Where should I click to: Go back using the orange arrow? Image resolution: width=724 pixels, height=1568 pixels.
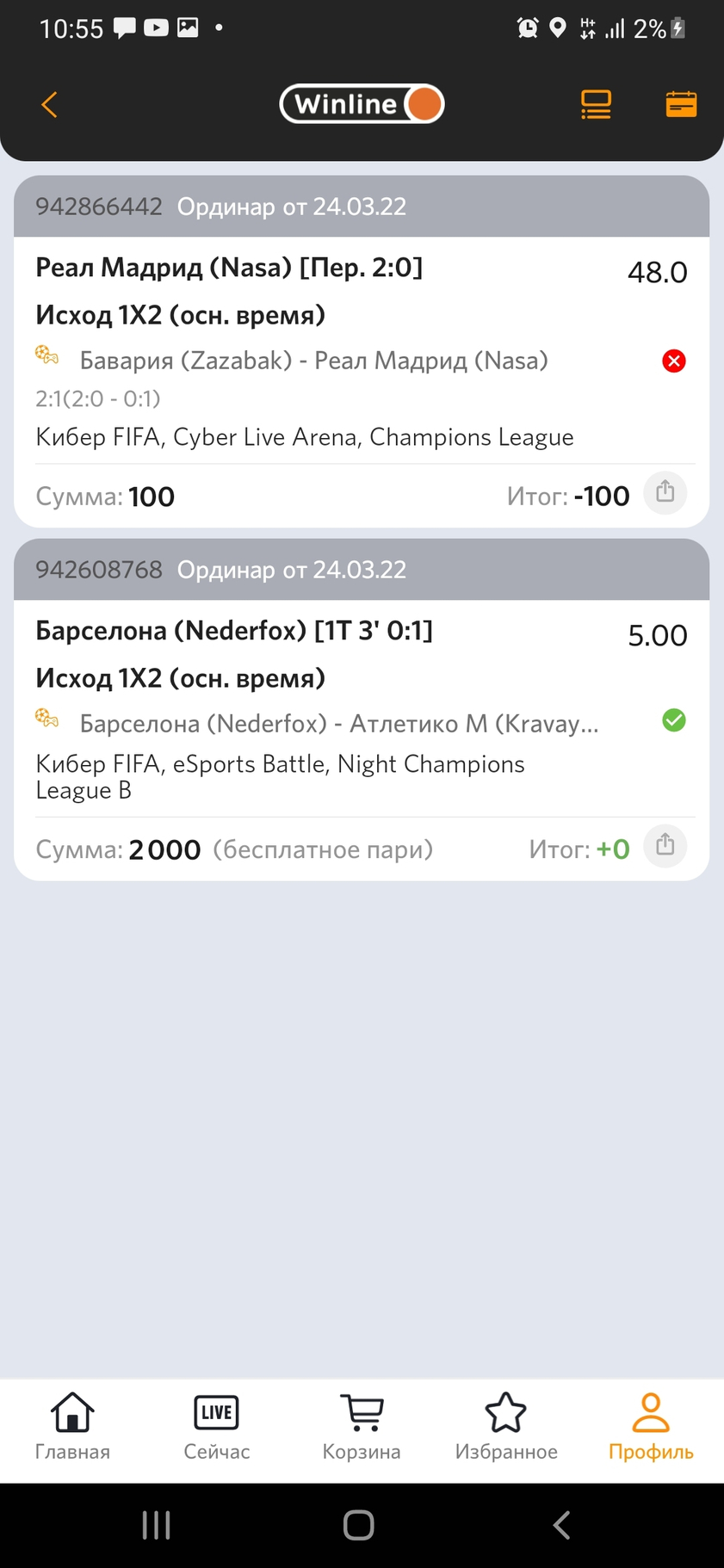coord(49,105)
